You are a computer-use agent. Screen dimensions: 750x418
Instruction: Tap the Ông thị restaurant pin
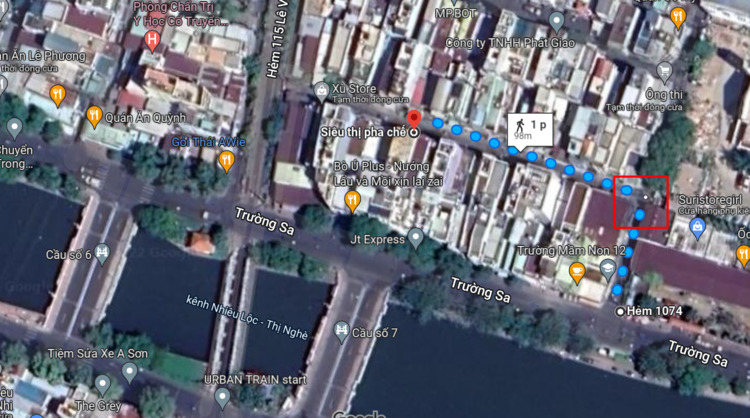click(x=665, y=71)
